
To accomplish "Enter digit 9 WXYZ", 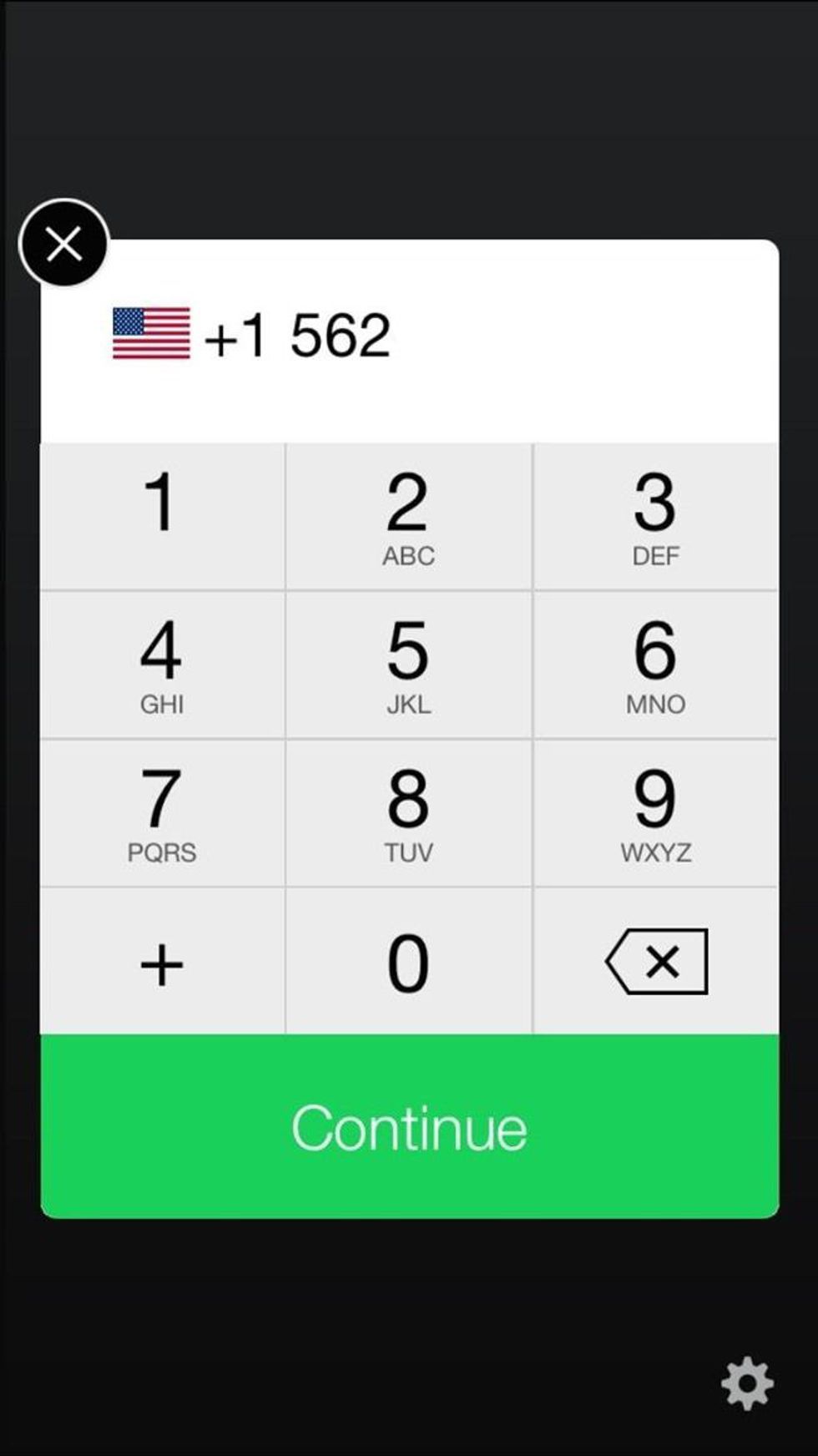I will click(x=655, y=813).
